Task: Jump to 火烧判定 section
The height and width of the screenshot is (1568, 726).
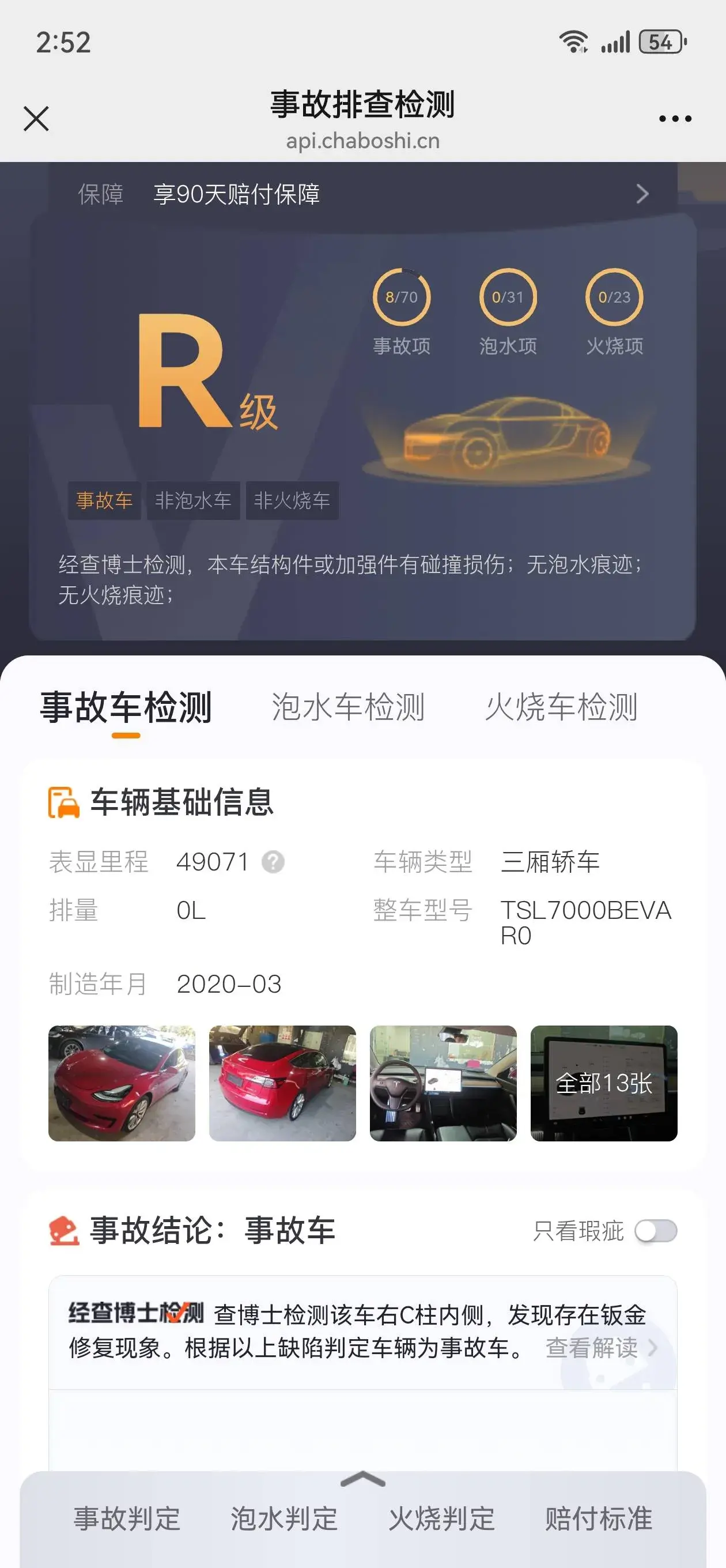Action: [x=441, y=1518]
